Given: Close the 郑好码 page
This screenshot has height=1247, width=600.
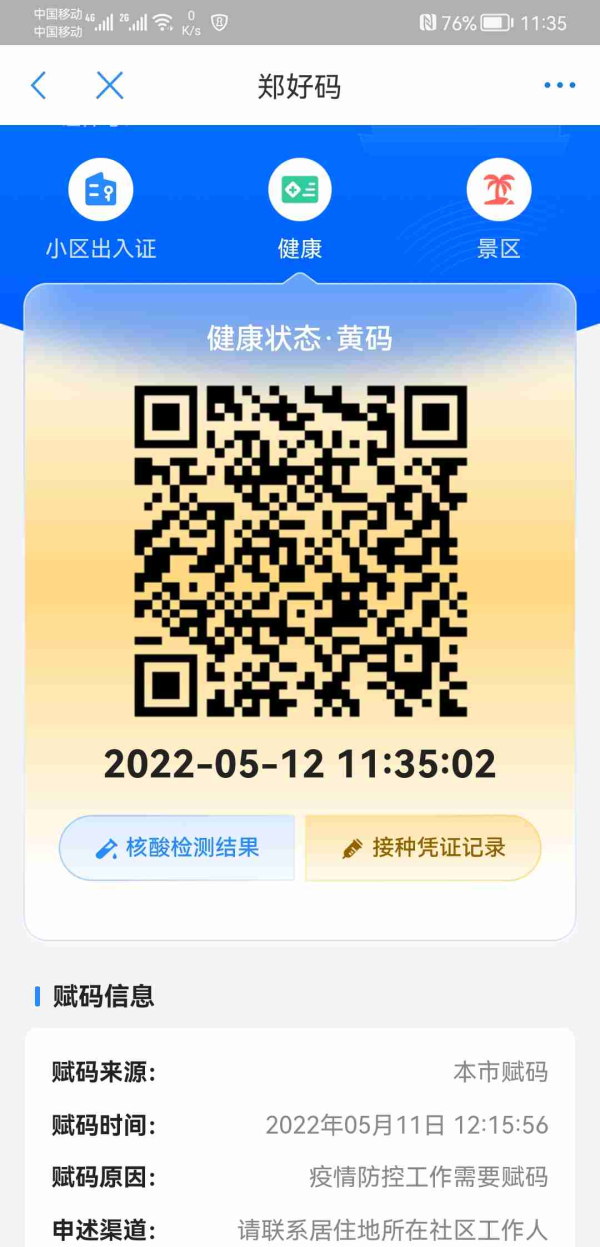Looking at the screenshot, I should pyautogui.click(x=109, y=86).
